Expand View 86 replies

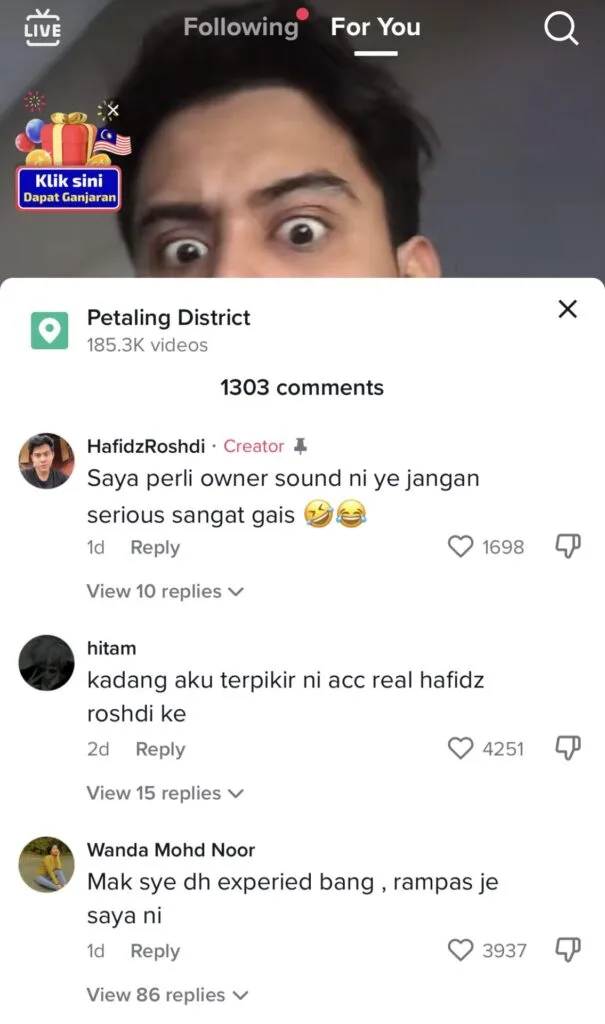click(165, 995)
